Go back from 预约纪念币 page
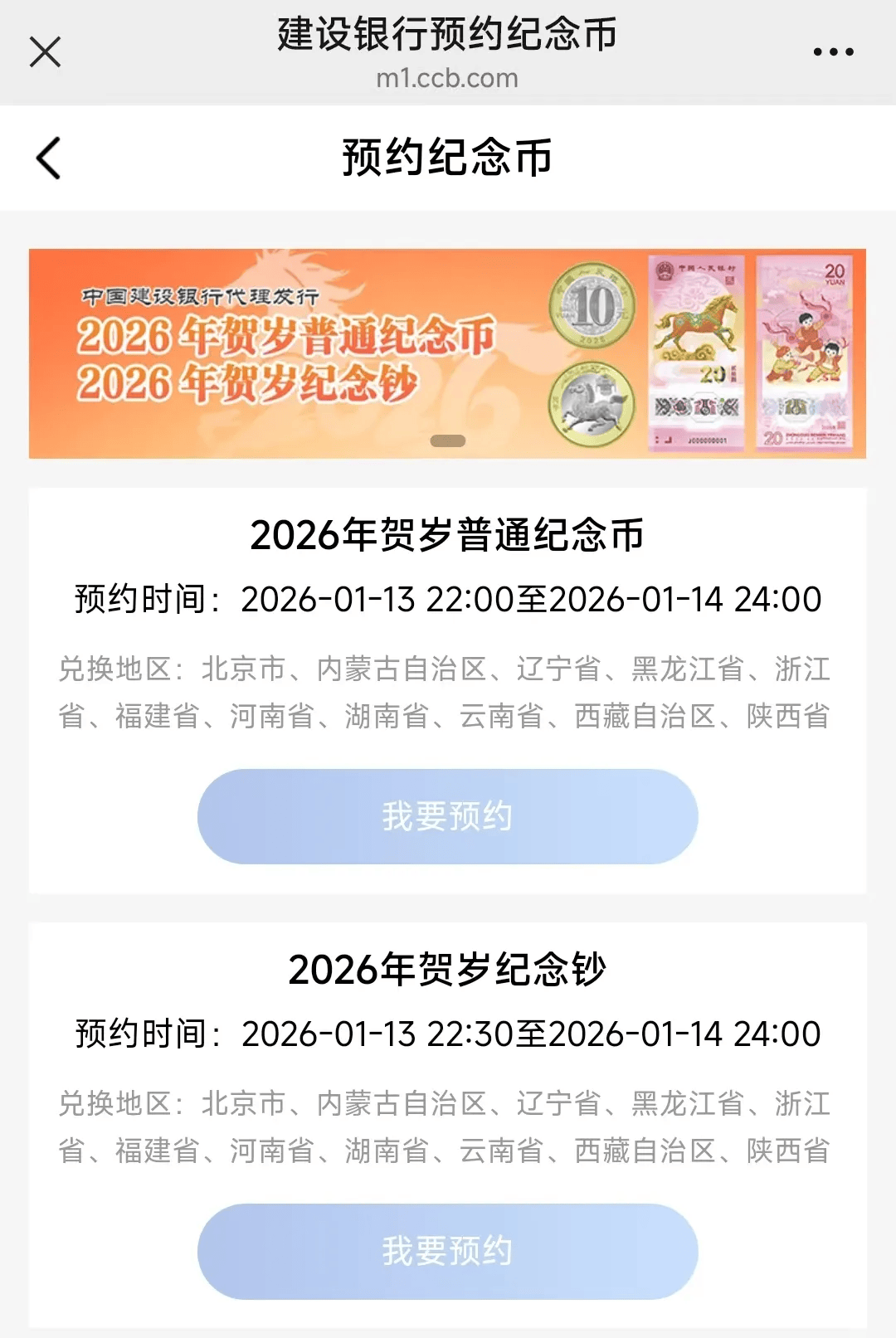This screenshot has height=1338, width=896. (x=49, y=158)
